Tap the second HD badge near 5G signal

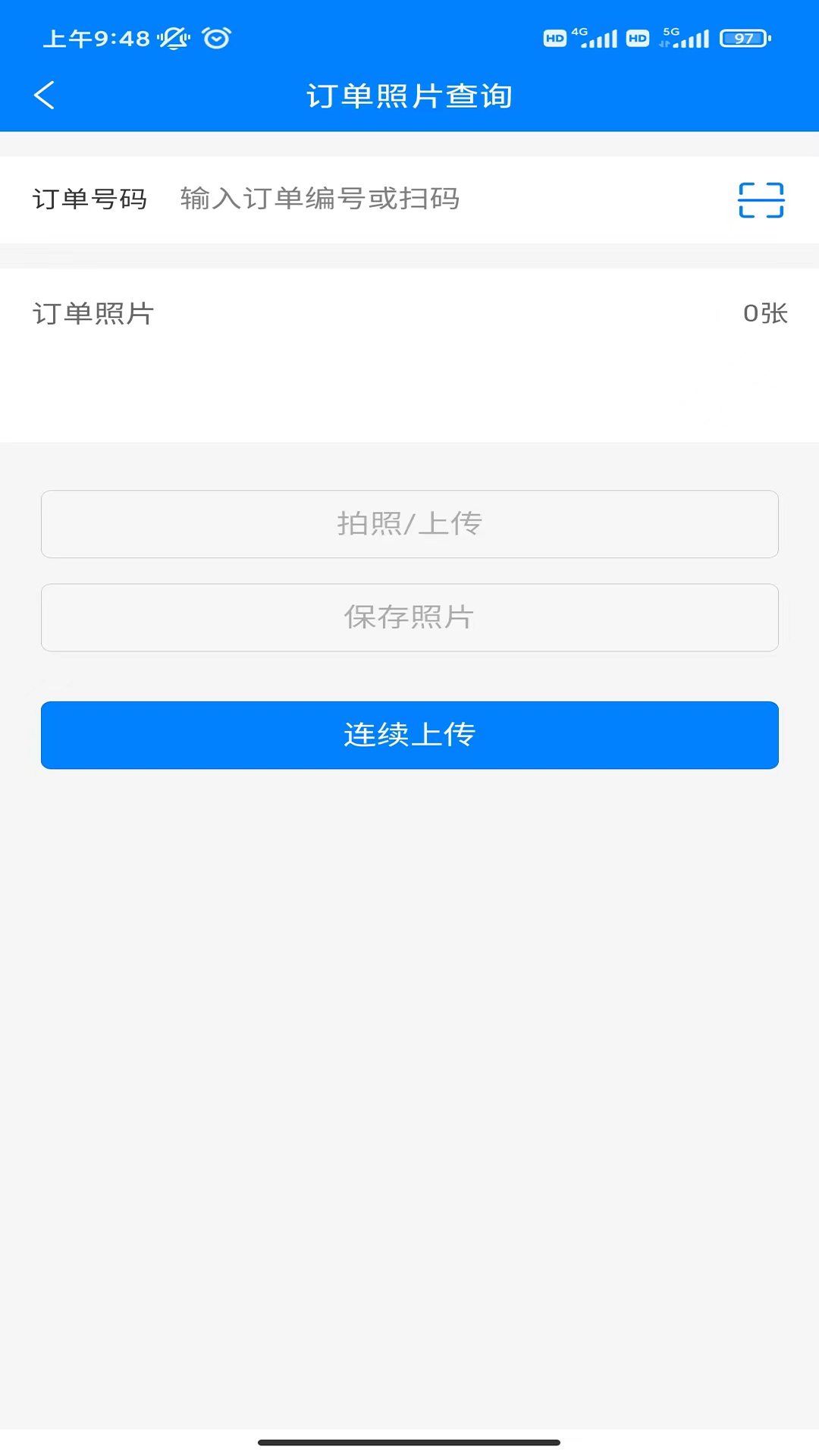tap(636, 38)
